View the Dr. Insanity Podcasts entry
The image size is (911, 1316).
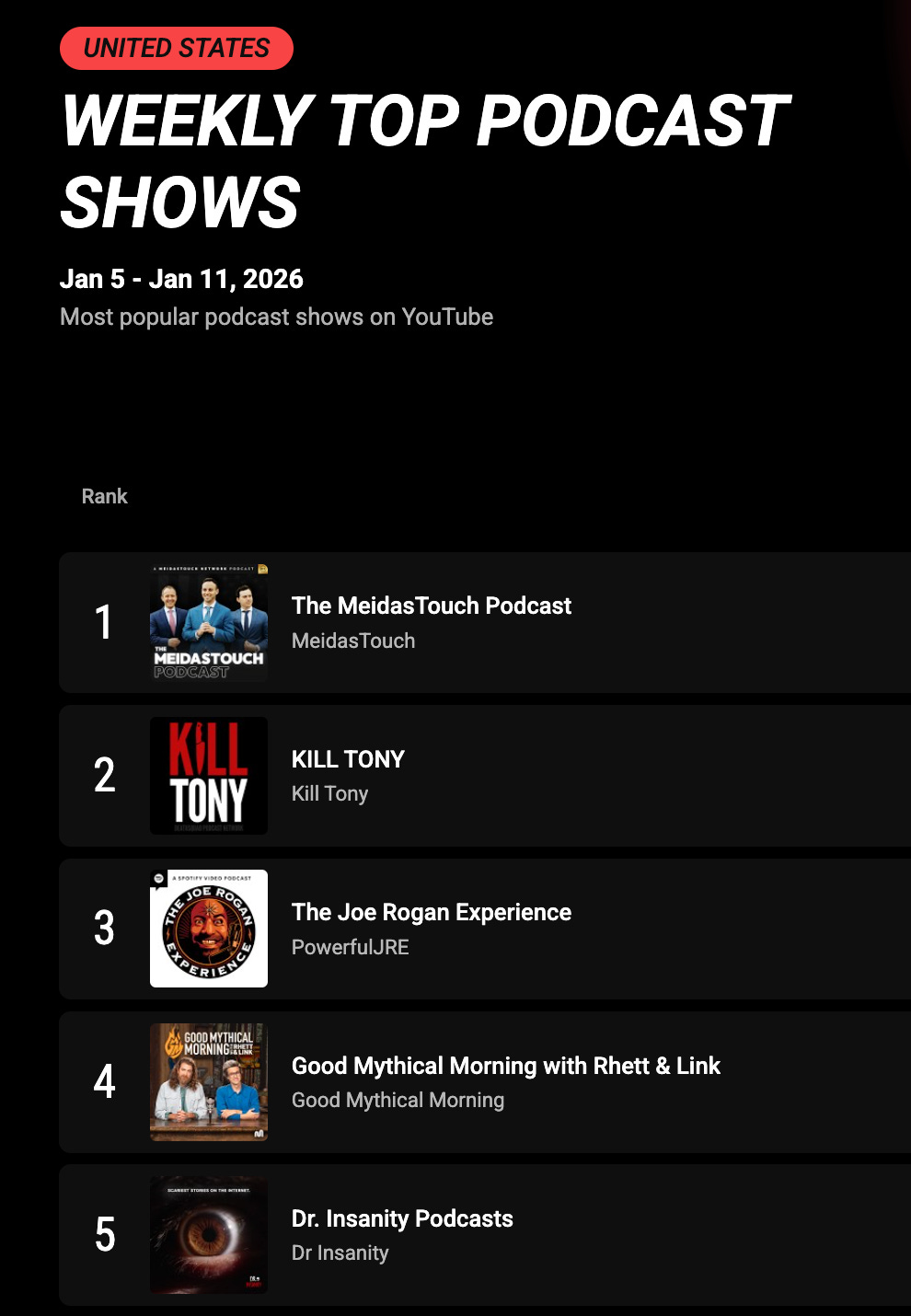click(x=485, y=1235)
